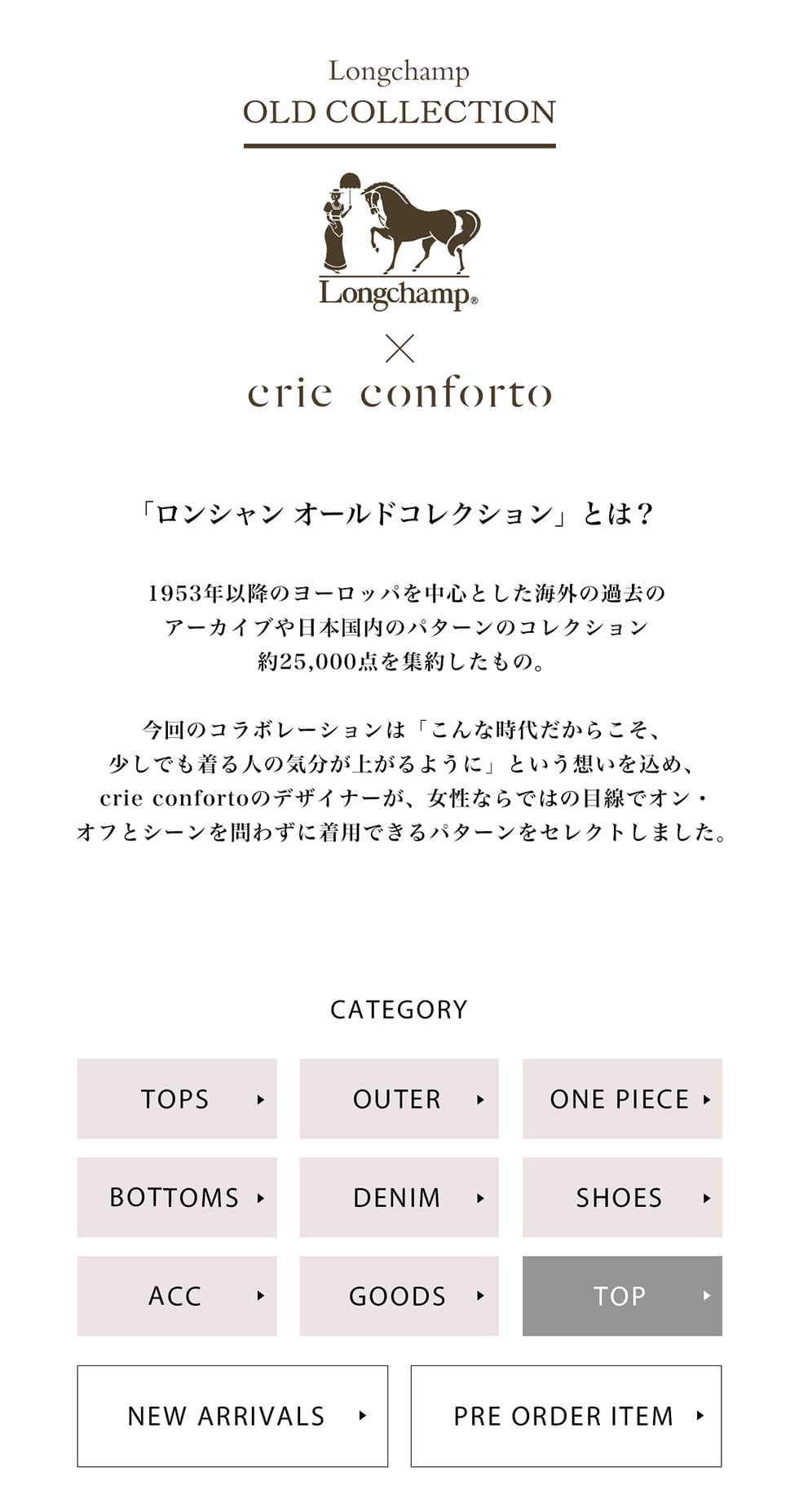This screenshot has height=1512, width=799.
Task: Open NEW ARRIVALS
Action: tap(232, 1416)
